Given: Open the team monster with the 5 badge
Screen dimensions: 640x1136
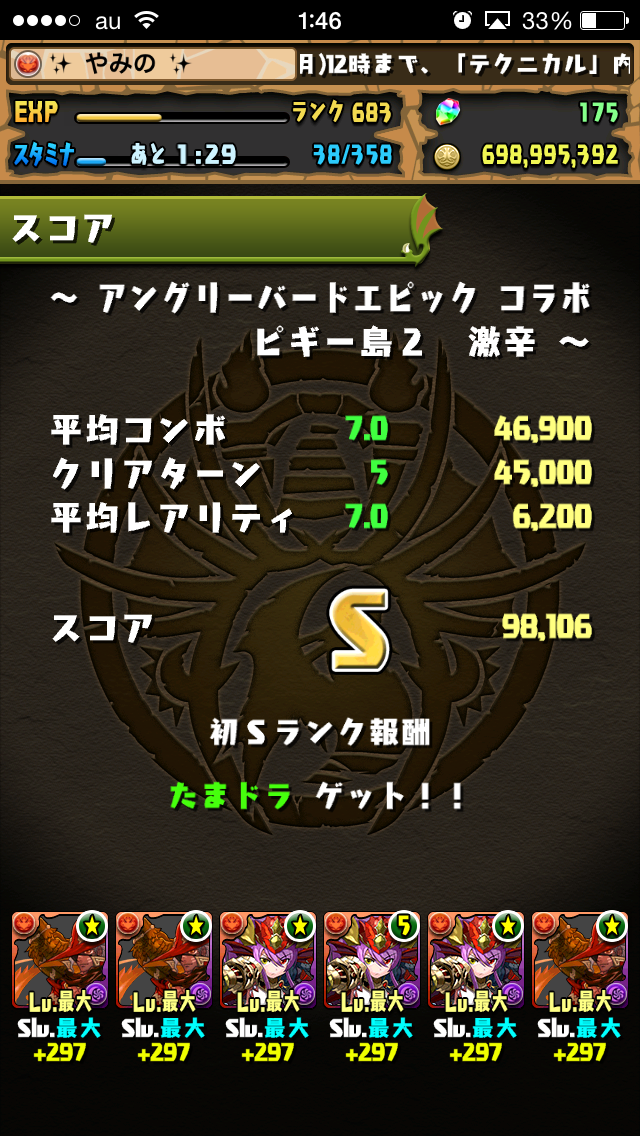Looking at the screenshot, I should [x=372, y=960].
